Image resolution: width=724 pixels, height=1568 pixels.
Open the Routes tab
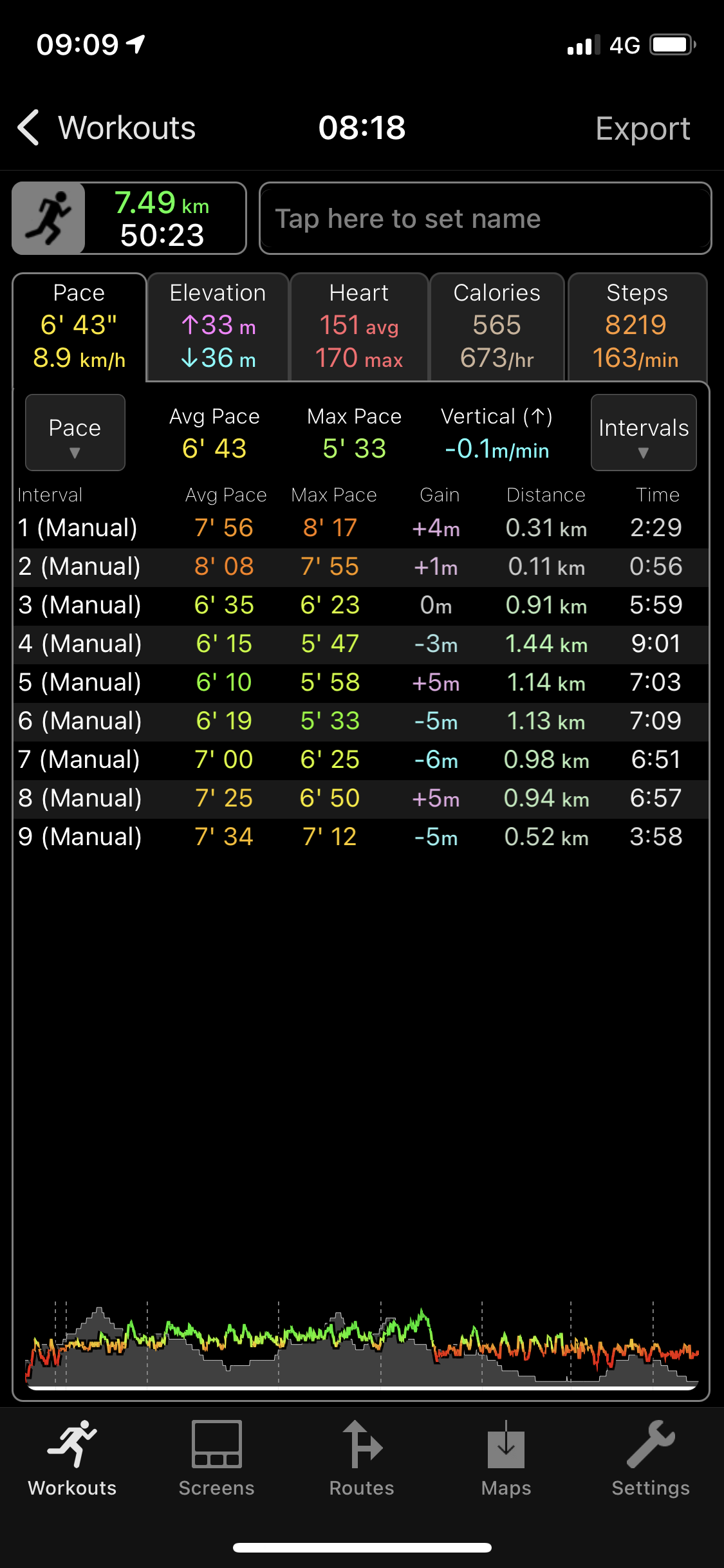[x=362, y=1459]
